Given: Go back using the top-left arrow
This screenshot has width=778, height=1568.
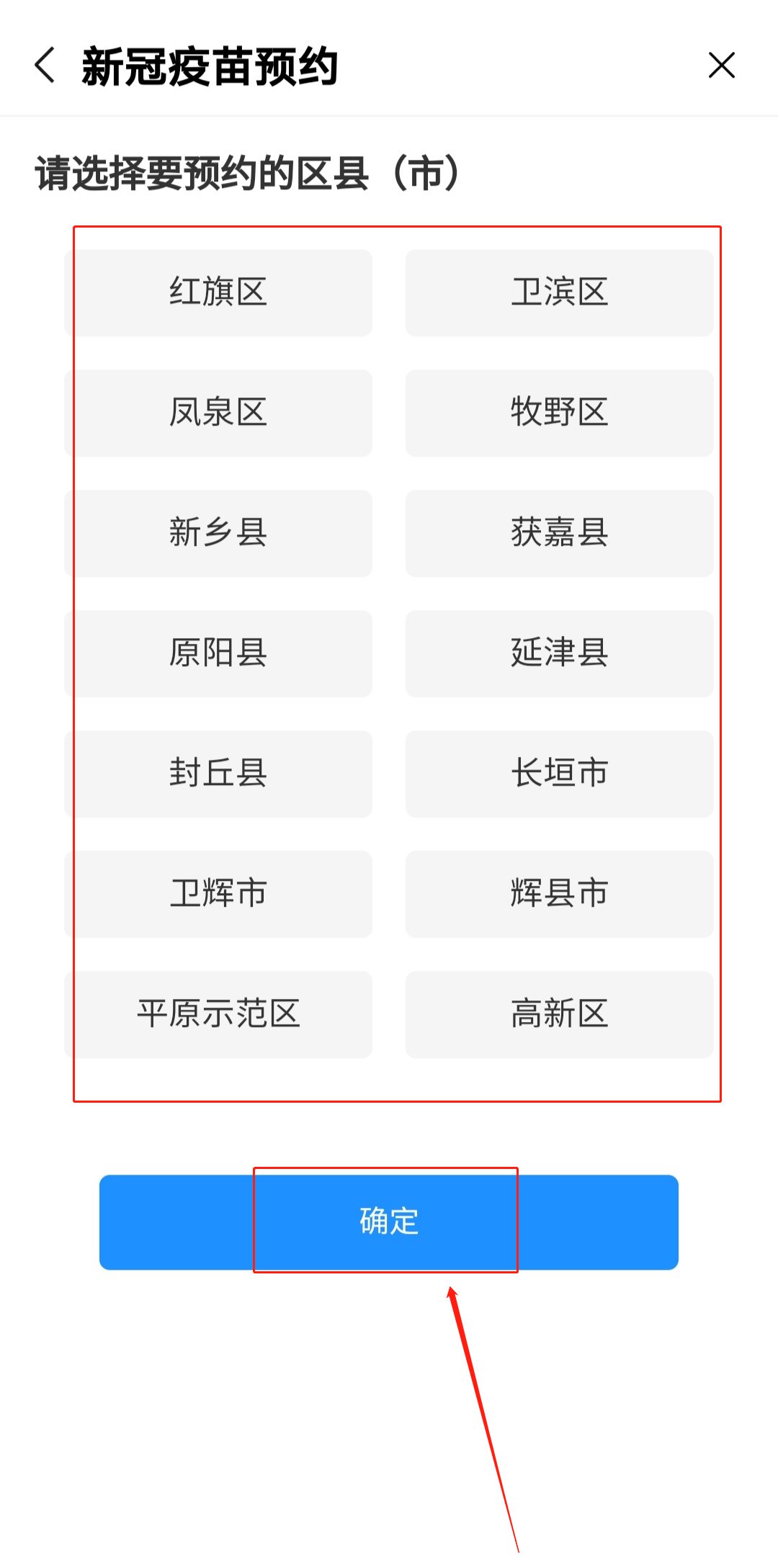Looking at the screenshot, I should [x=45, y=66].
